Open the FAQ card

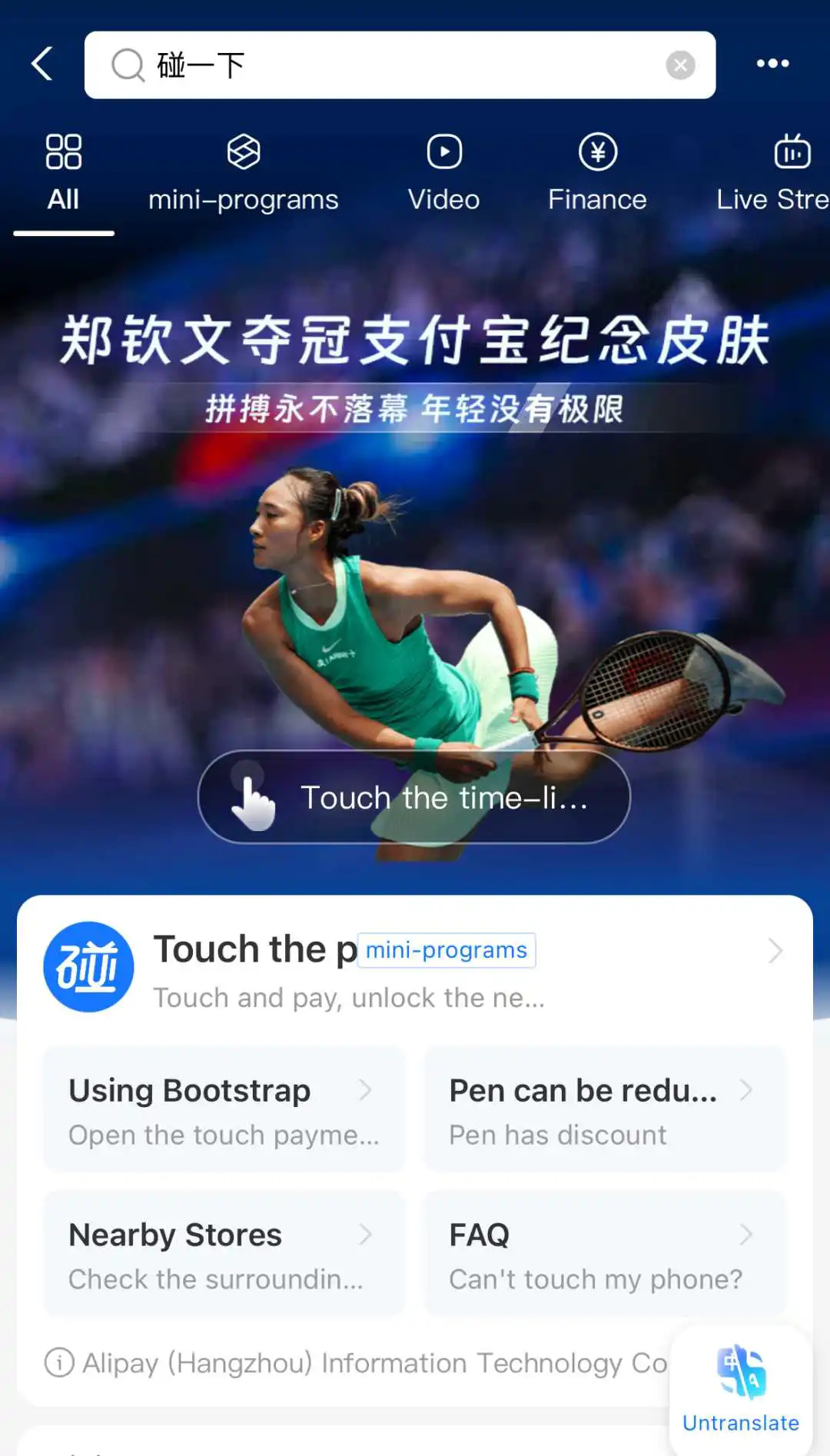coord(604,1255)
